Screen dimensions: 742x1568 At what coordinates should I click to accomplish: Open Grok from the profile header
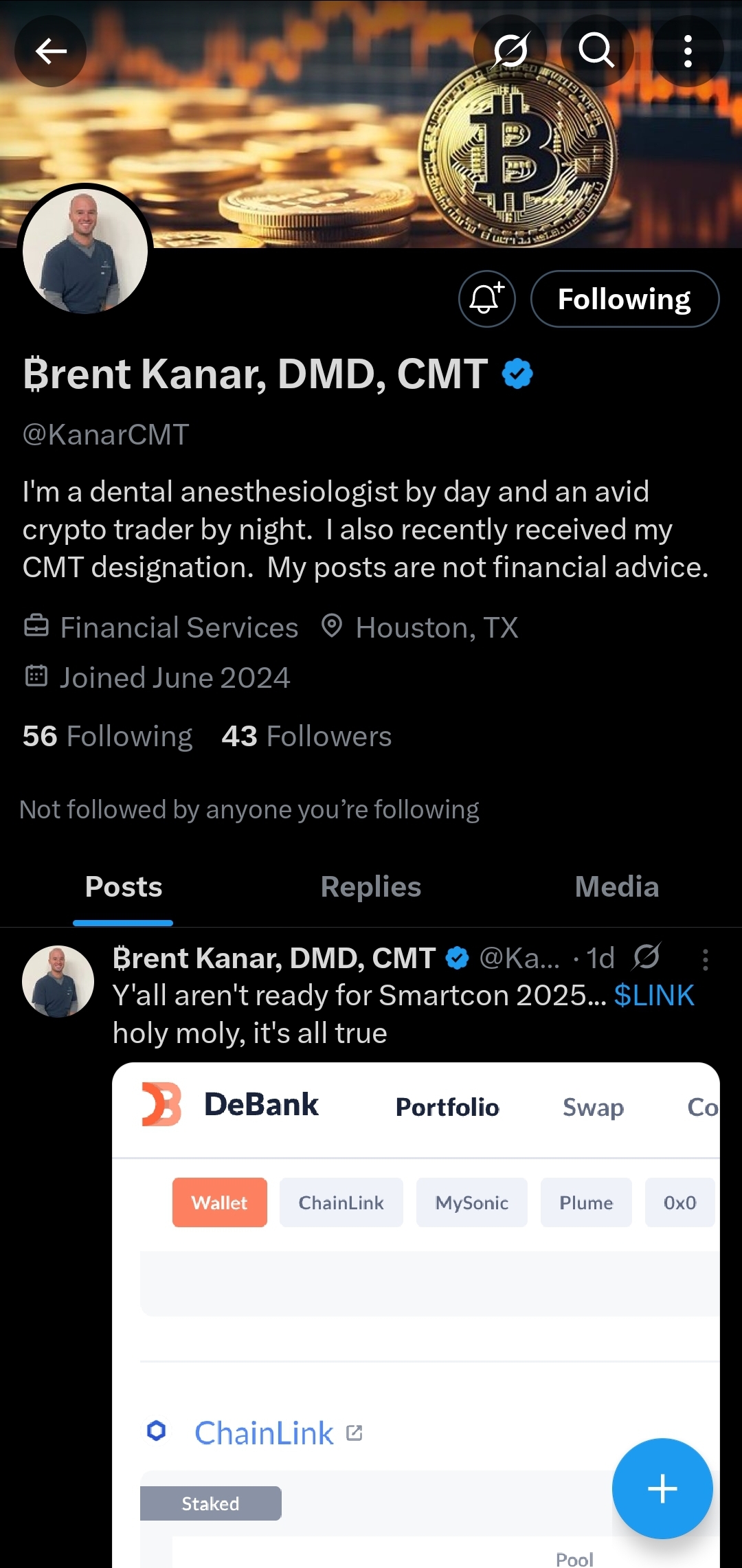510,51
